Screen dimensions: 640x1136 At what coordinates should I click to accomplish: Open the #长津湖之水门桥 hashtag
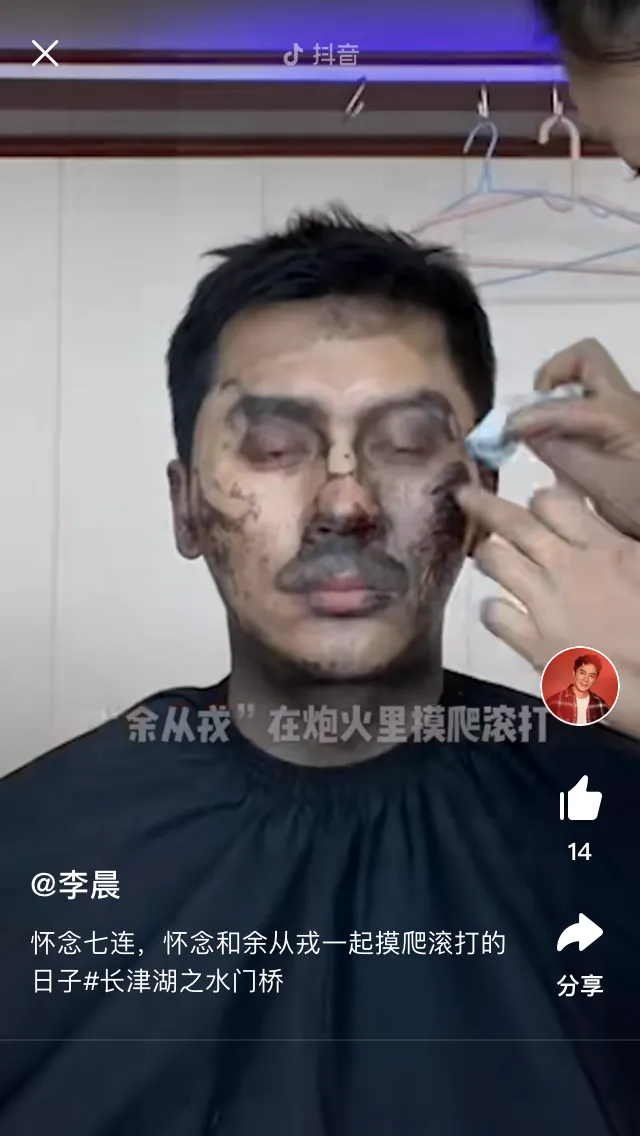(x=184, y=981)
